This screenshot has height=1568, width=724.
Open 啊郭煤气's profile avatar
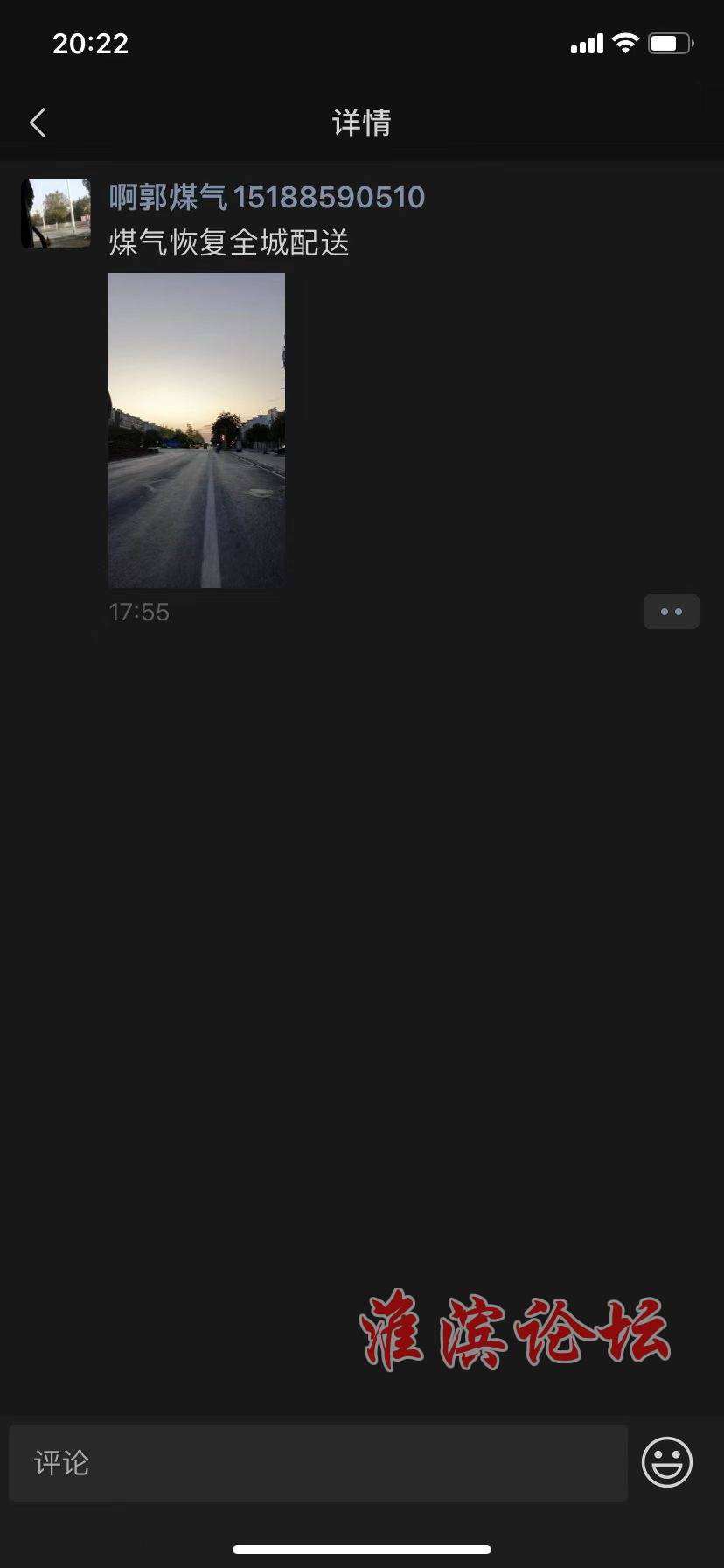coord(56,213)
